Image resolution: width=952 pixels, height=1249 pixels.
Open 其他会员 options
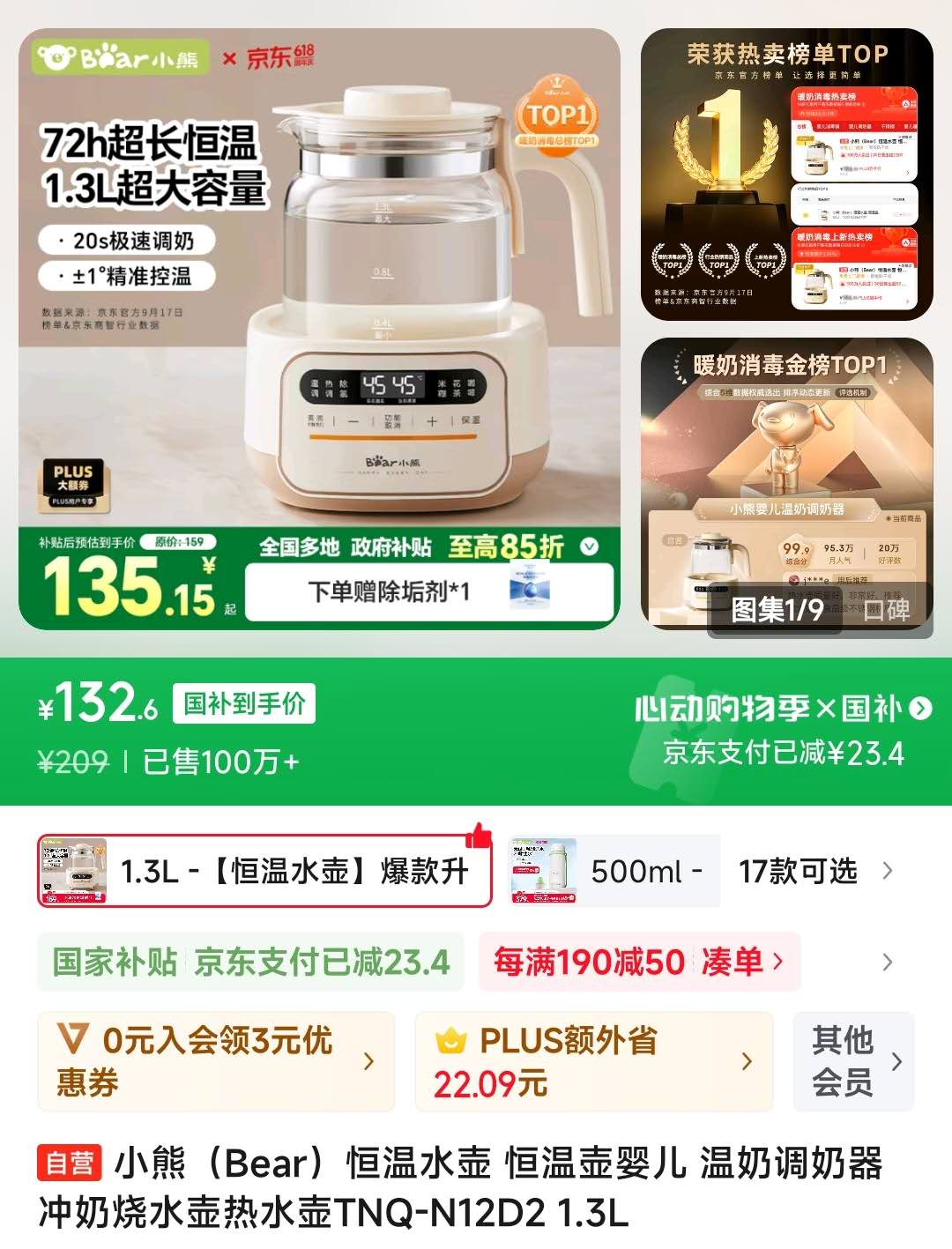click(x=853, y=1061)
